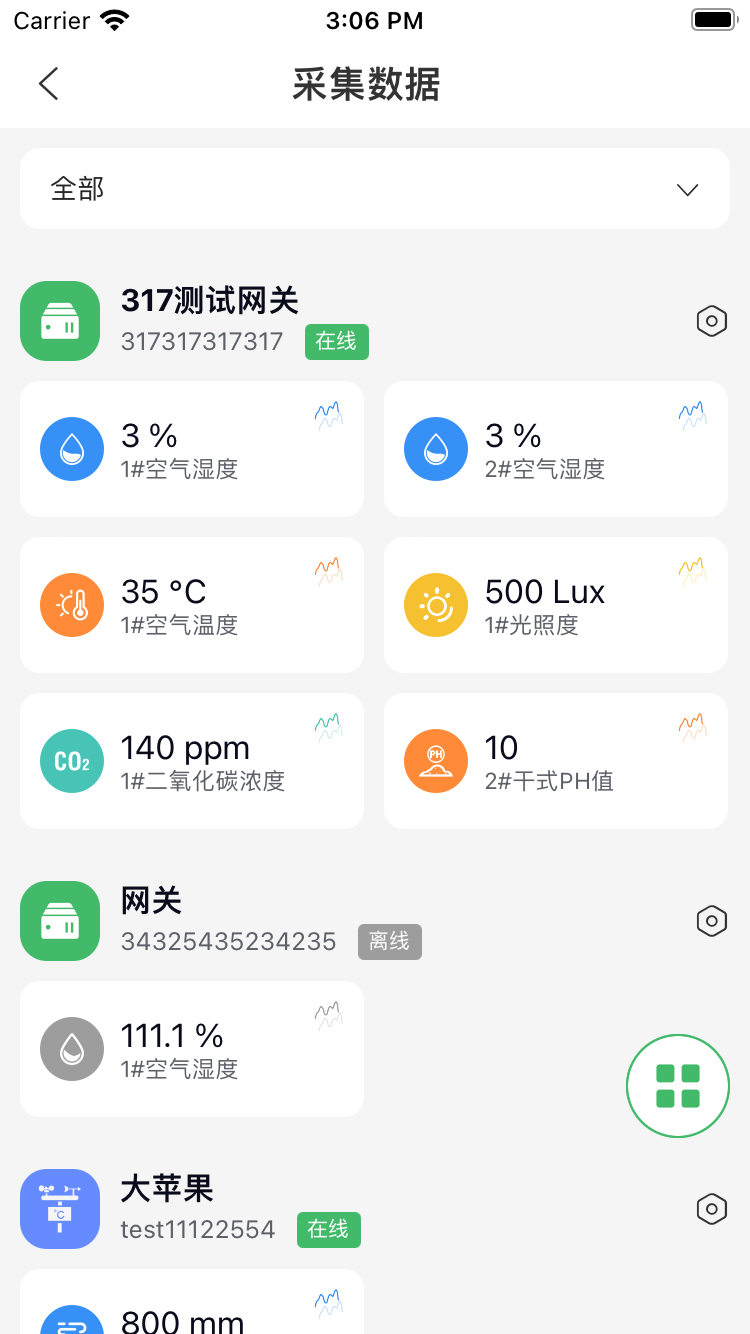Tap the gray humidity icon under the offline gateway
The image size is (750, 1334).
coord(71,1049)
